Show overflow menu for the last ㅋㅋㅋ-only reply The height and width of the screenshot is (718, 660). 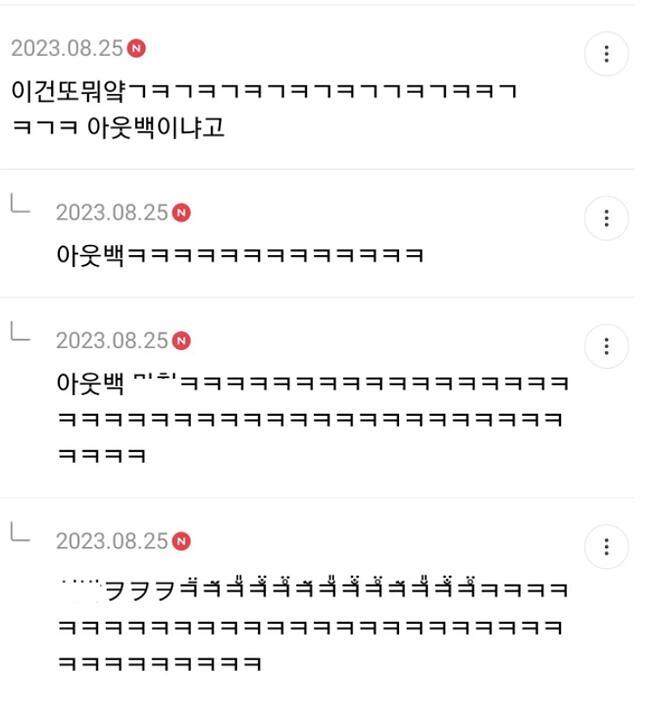(x=606, y=547)
